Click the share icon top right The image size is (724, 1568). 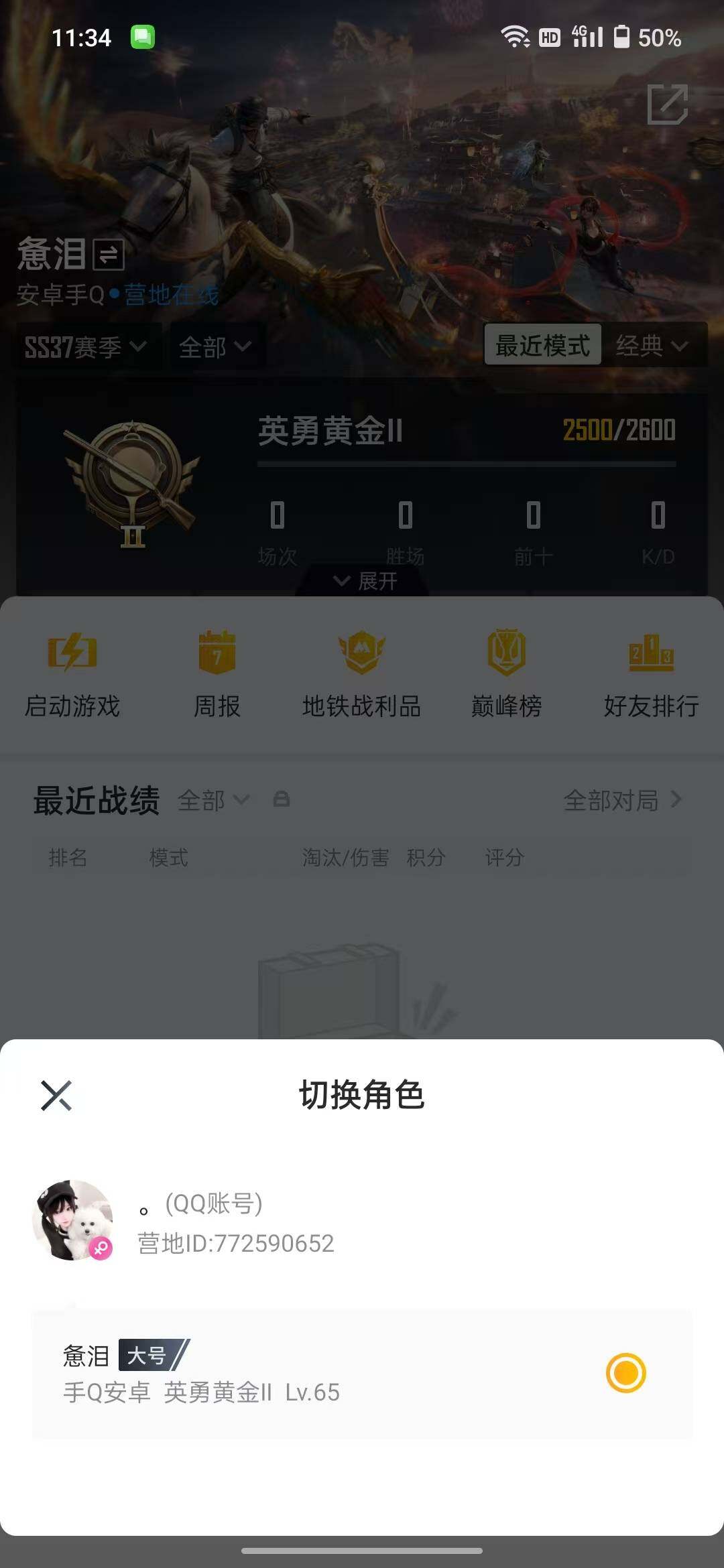pyautogui.click(x=669, y=104)
